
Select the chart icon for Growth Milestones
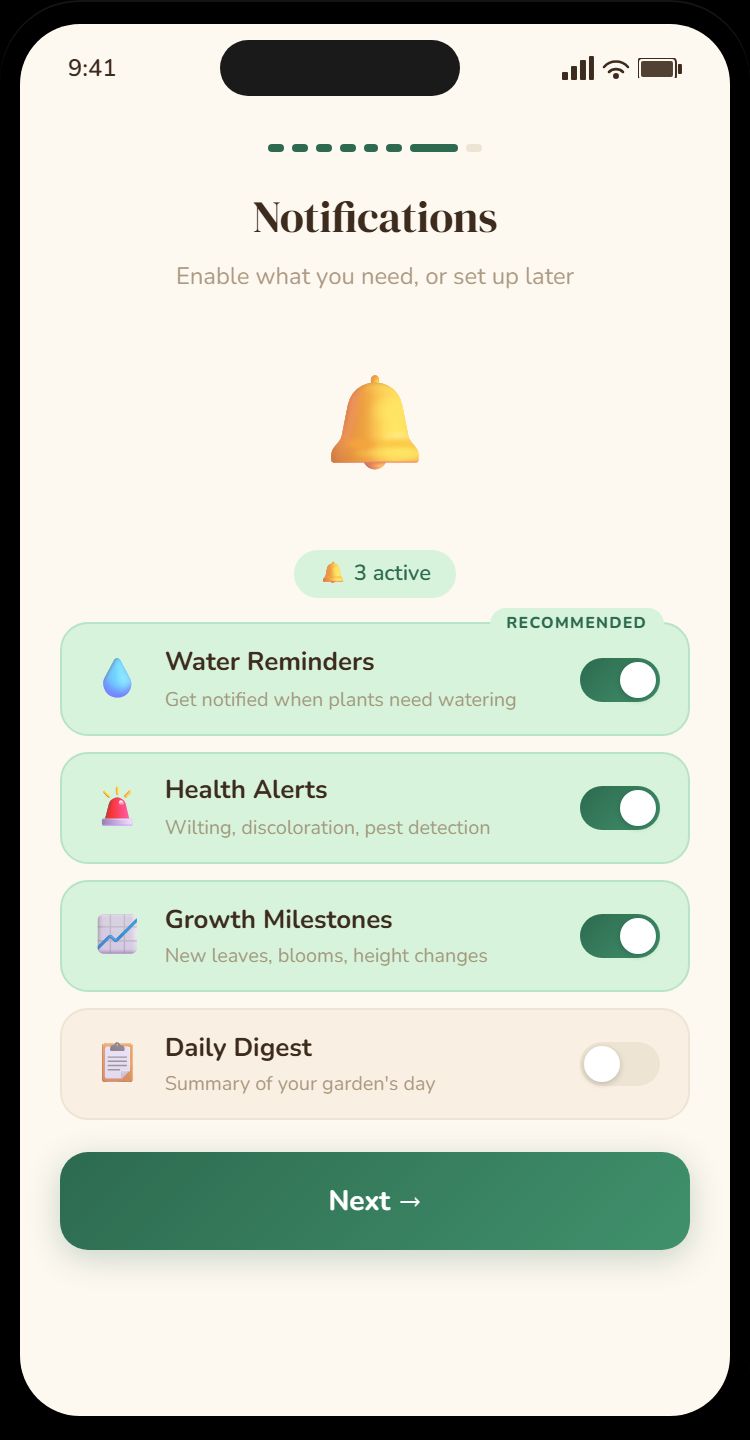pos(117,934)
